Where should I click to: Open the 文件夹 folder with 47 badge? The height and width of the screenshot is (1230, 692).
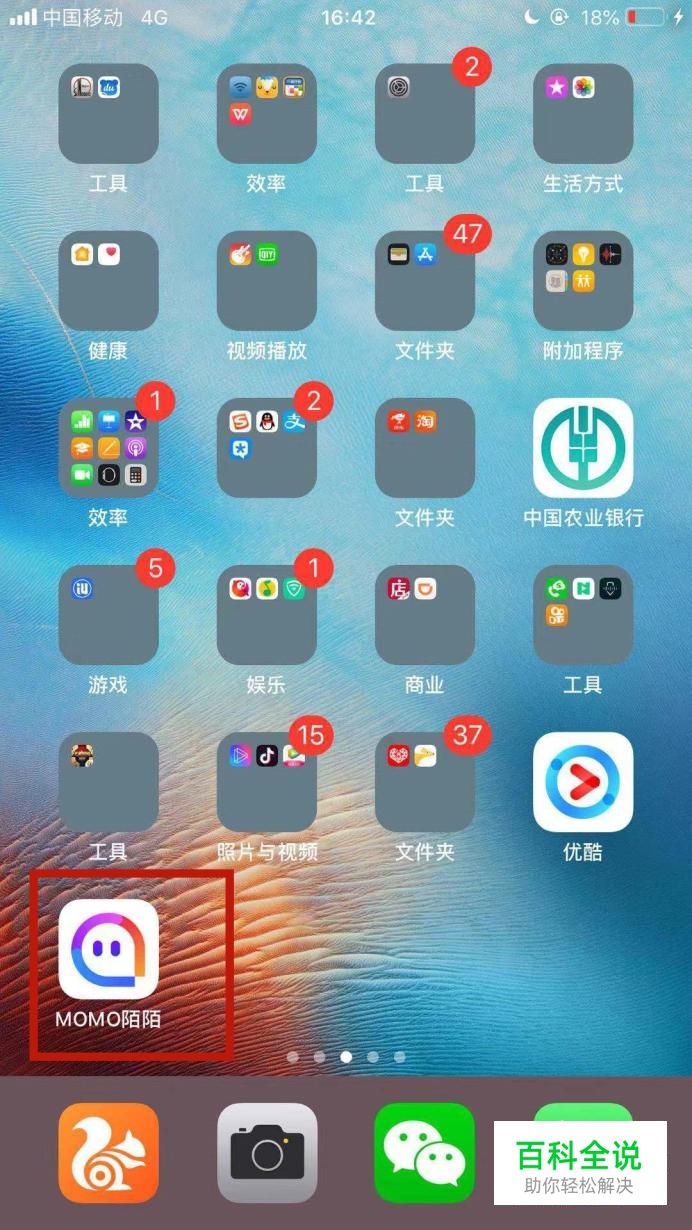coord(424,281)
